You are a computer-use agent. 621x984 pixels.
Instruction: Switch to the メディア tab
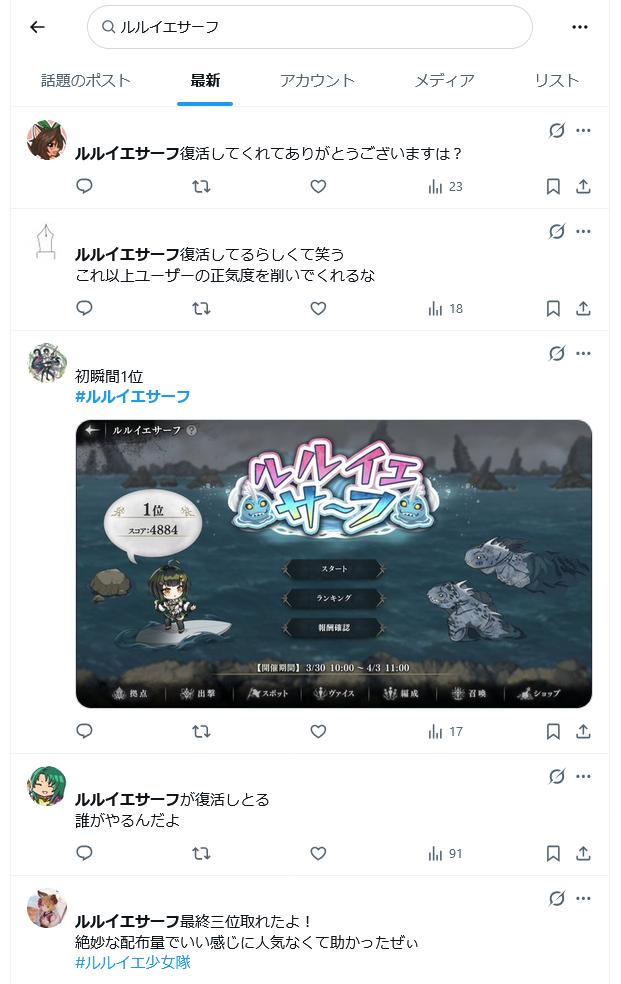tap(444, 81)
